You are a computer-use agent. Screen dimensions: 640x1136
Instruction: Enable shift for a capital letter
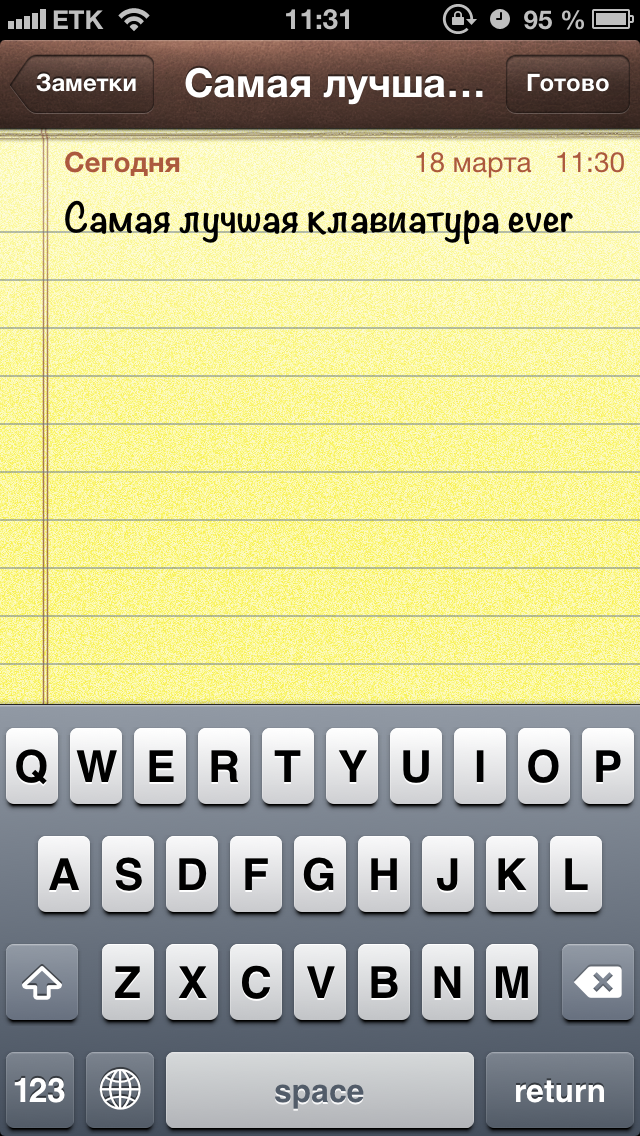[41, 982]
